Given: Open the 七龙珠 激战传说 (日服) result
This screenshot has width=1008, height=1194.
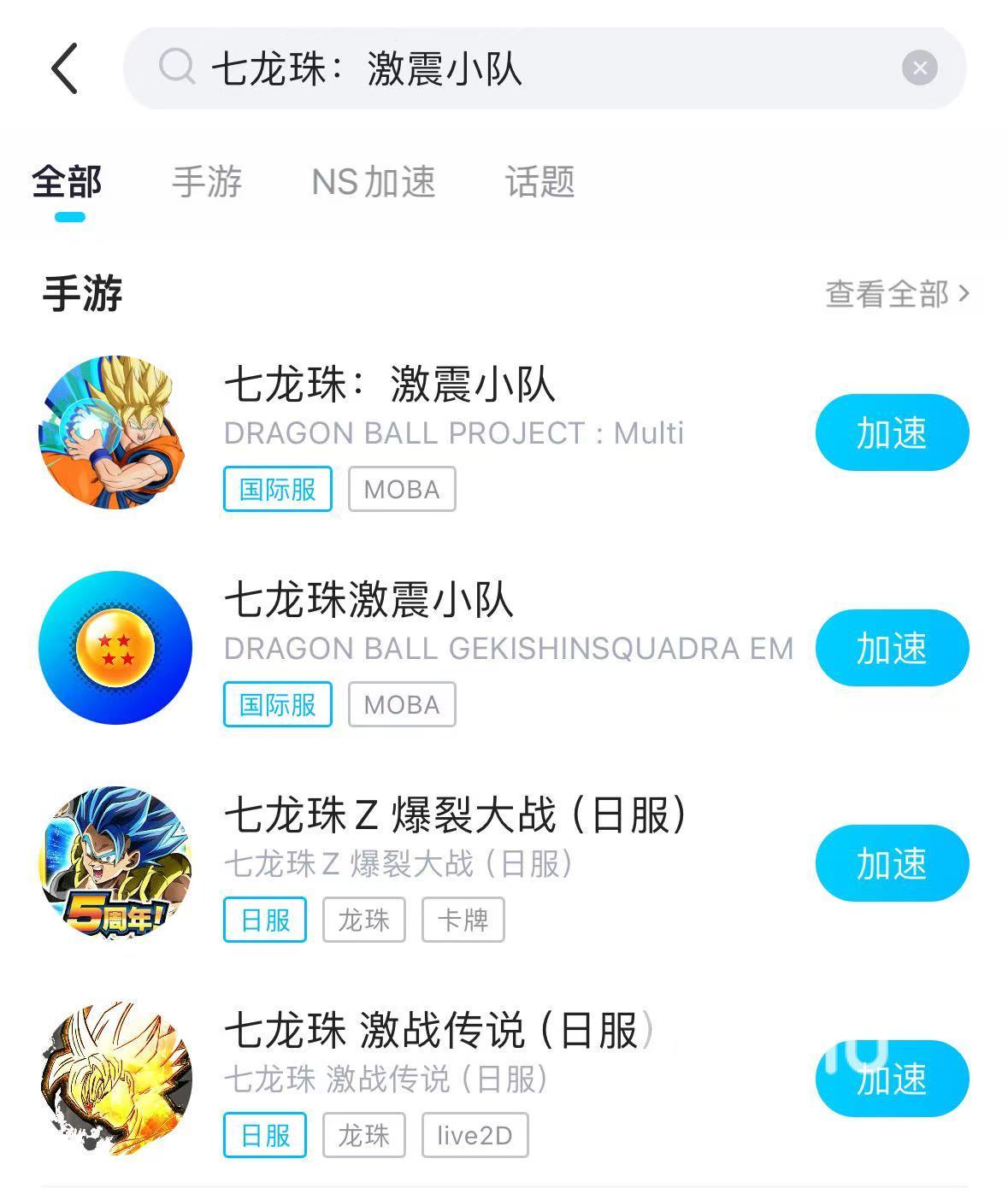Looking at the screenshot, I should [x=438, y=1031].
